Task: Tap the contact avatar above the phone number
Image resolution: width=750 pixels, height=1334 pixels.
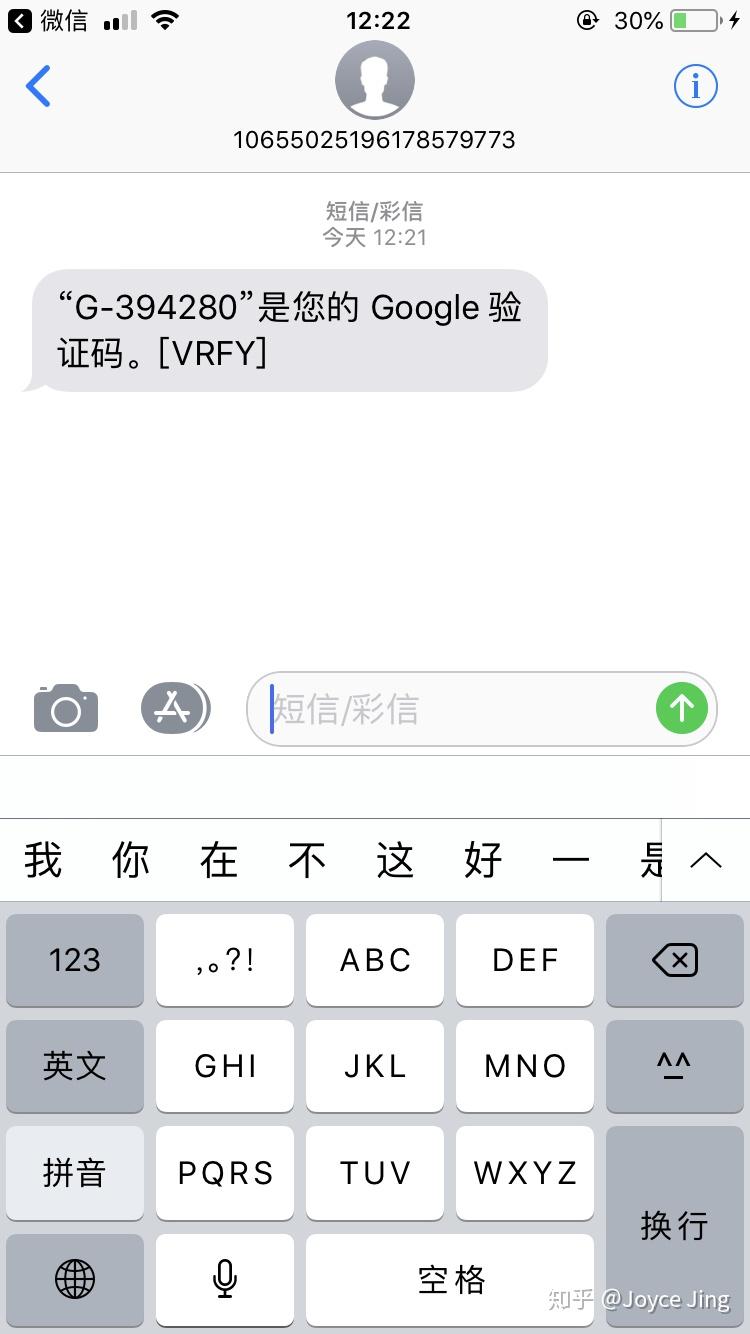Action: (x=375, y=80)
